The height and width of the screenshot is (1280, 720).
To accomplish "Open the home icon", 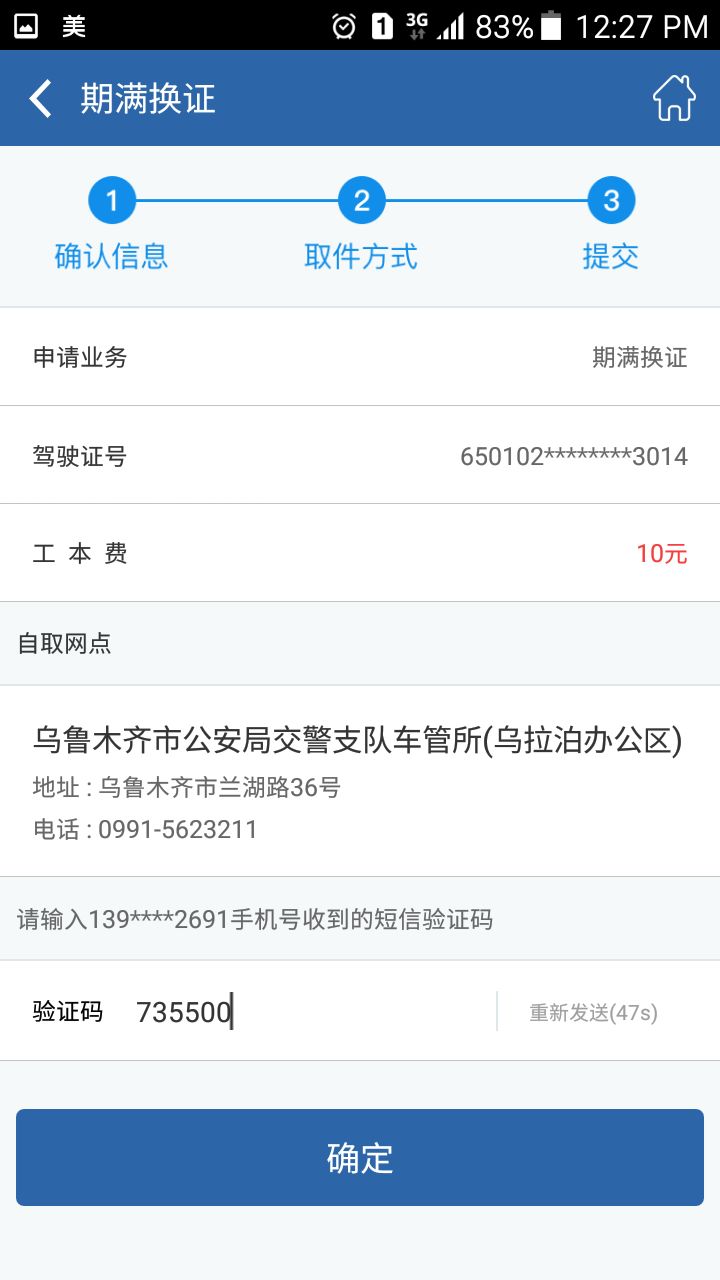I will (x=674, y=98).
